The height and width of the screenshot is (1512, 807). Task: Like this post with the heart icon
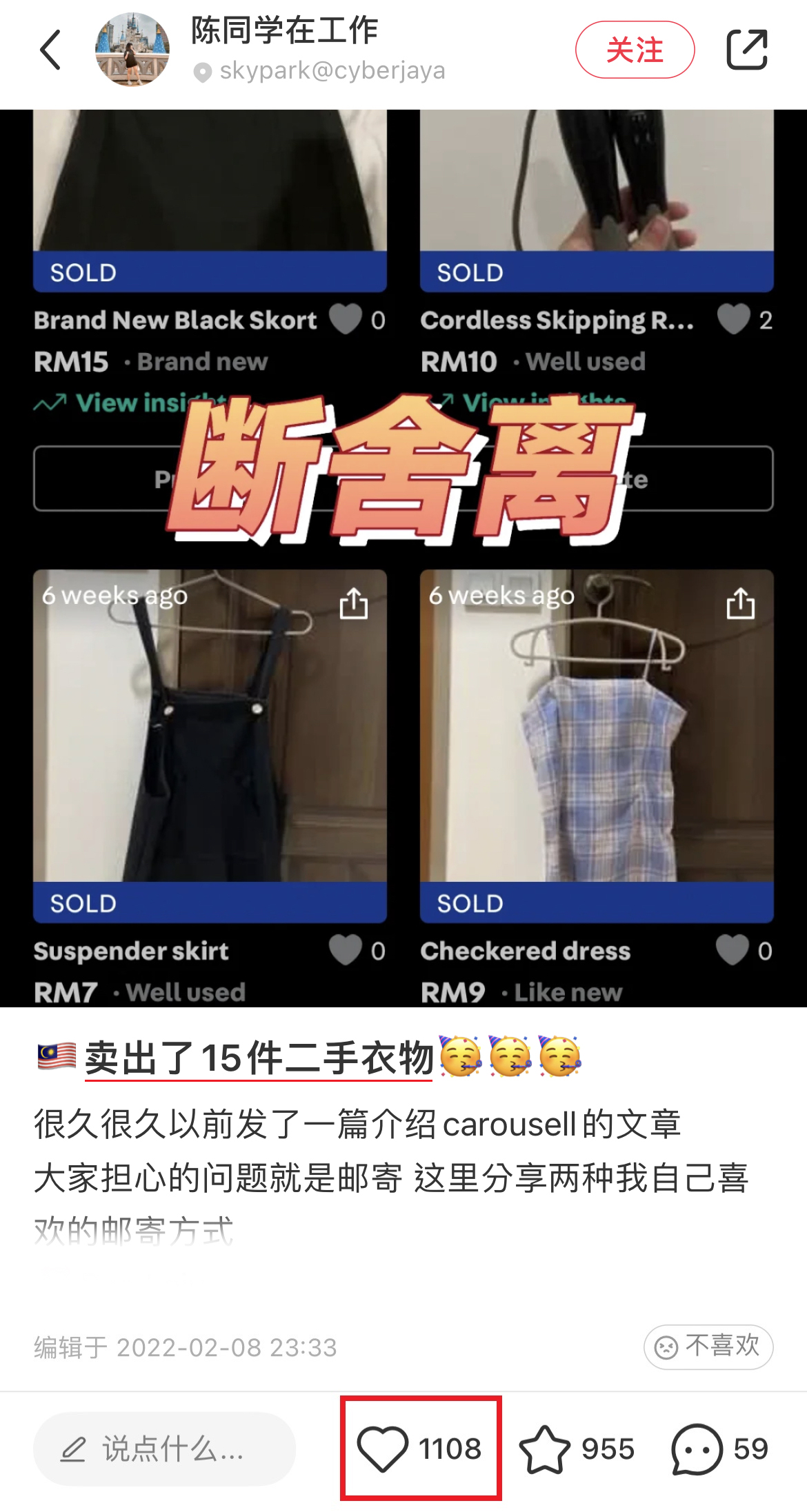pyautogui.click(x=383, y=1449)
